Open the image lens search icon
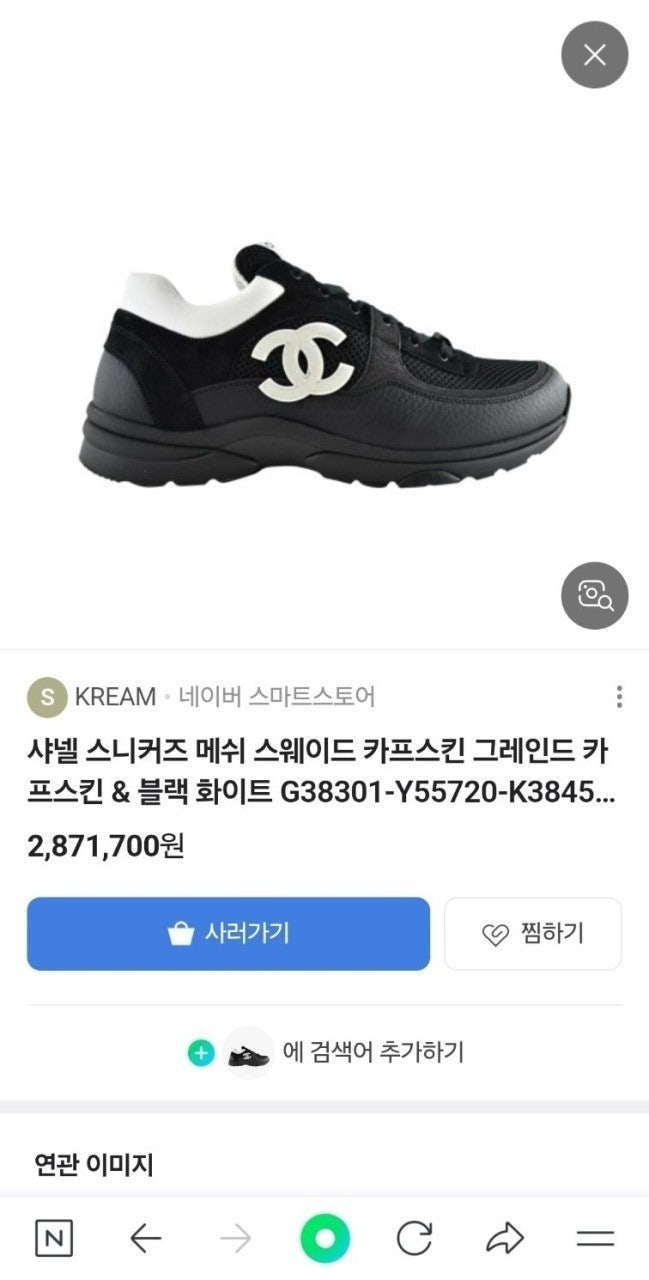649x1280 pixels. (594, 596)
